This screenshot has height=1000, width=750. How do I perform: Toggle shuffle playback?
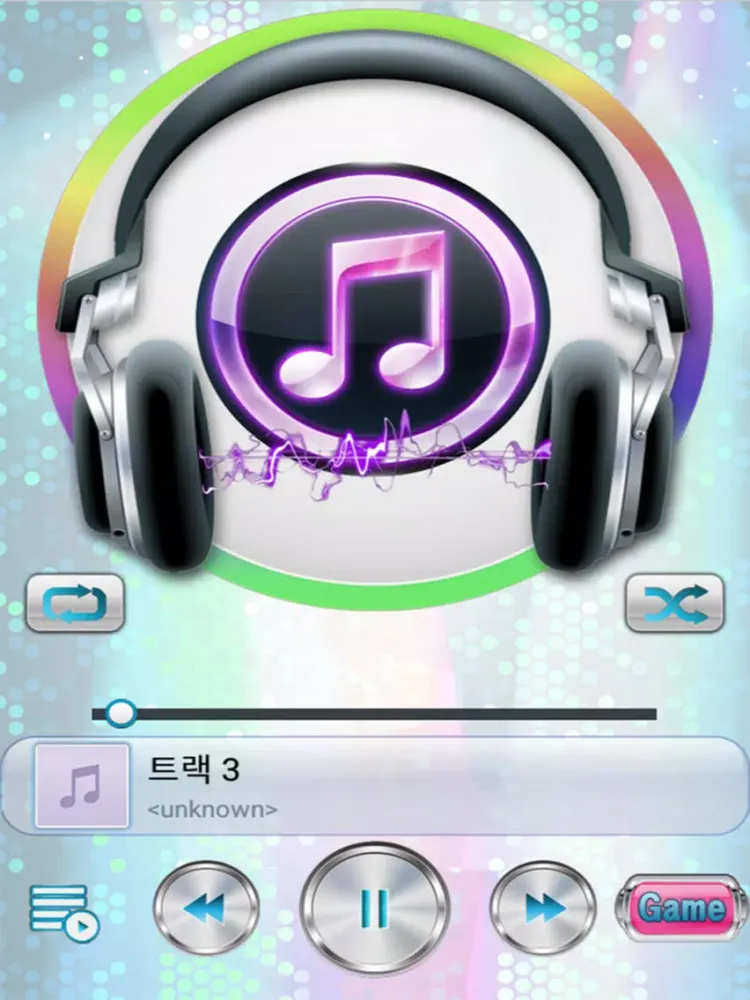(x=674, y=603)
